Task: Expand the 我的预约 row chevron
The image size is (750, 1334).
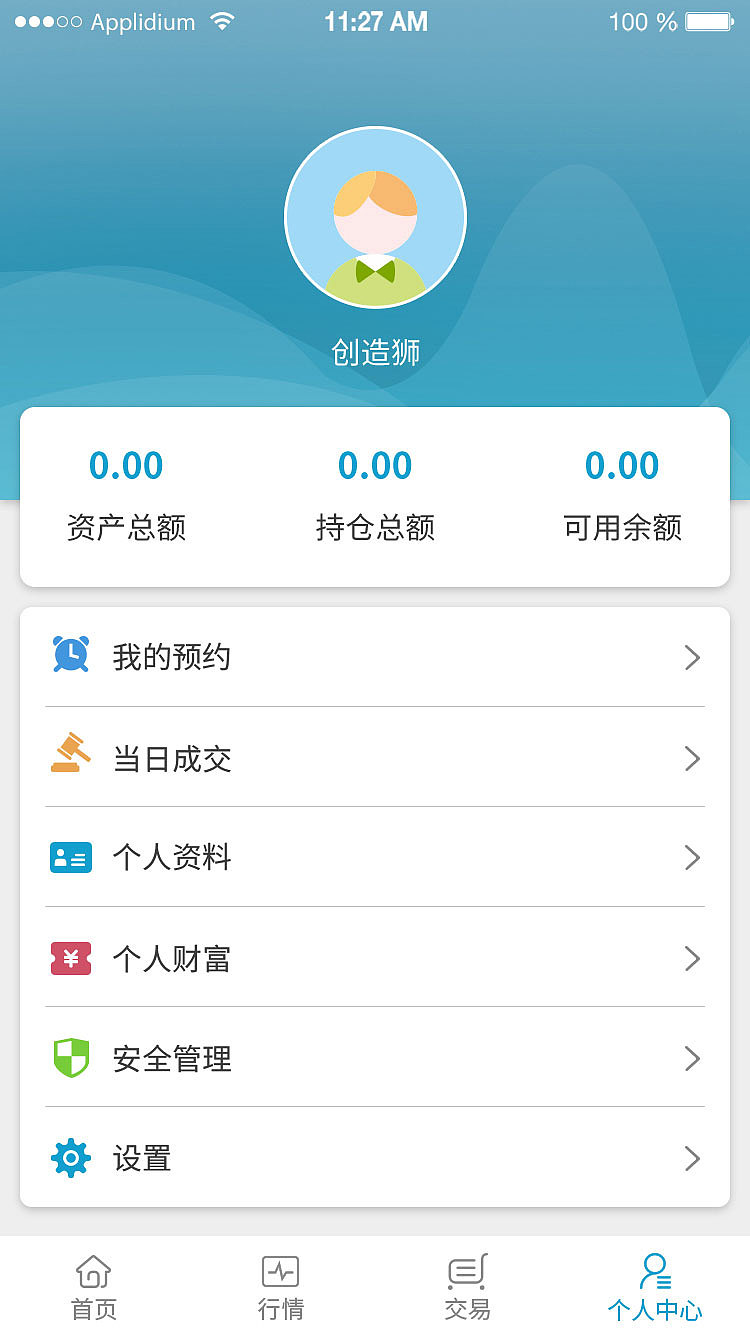Action: click(x=692, y=657)
